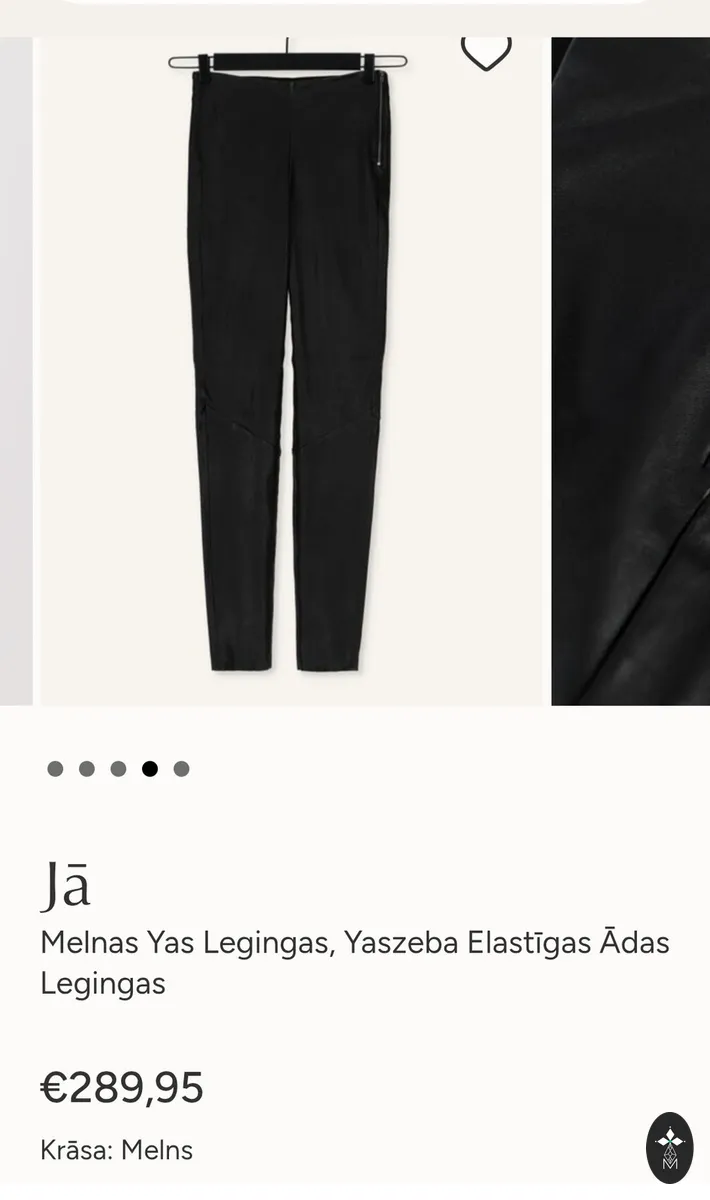View the close-up leather image on the right
The image size is (710, 1200).
tap(631, 371)
